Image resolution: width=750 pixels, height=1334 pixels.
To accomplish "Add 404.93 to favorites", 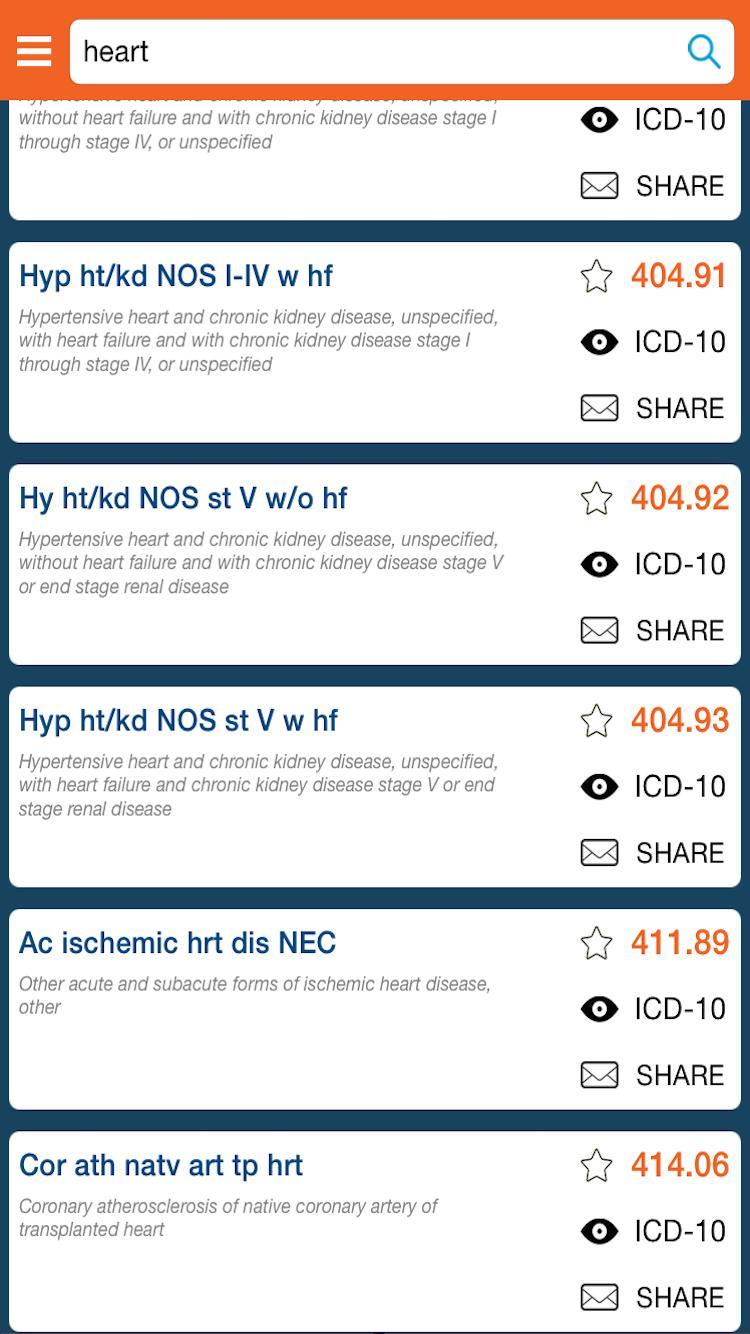I will [x=597, y=720].
